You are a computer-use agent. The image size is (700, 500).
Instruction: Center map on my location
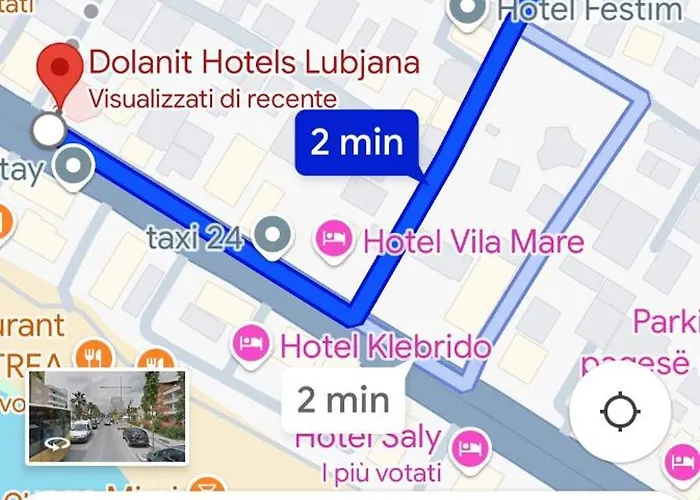pos(620,412)
